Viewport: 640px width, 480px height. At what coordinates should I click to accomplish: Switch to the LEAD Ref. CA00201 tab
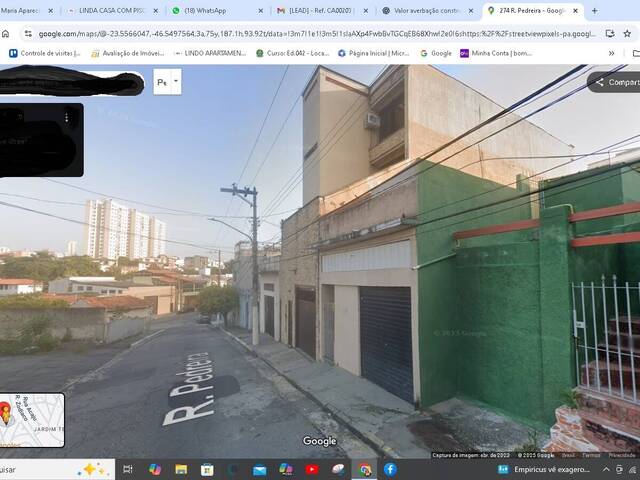tap(320, 10)
